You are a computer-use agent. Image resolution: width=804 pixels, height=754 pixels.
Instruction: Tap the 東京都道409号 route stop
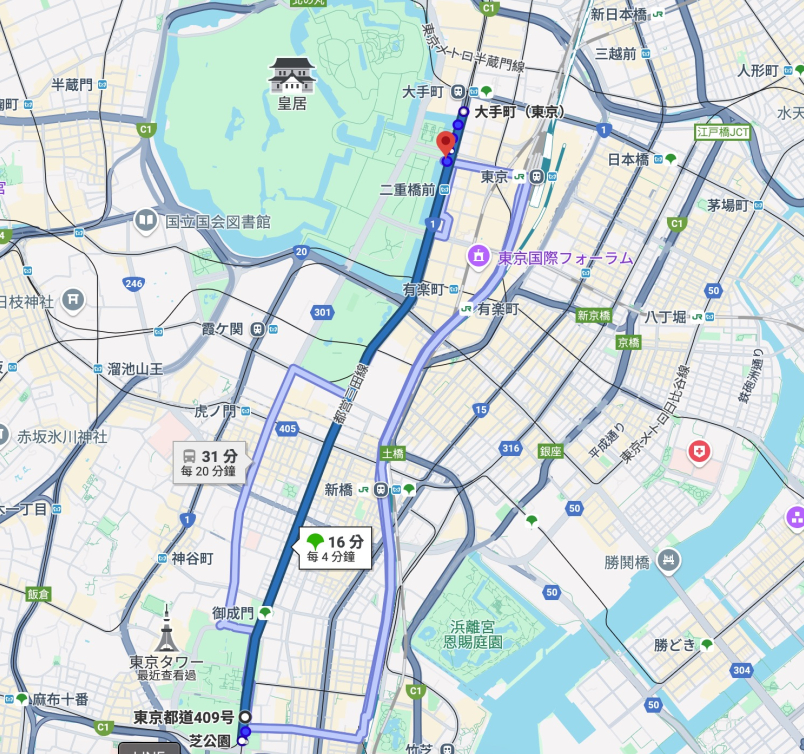[x=245, y=717]
